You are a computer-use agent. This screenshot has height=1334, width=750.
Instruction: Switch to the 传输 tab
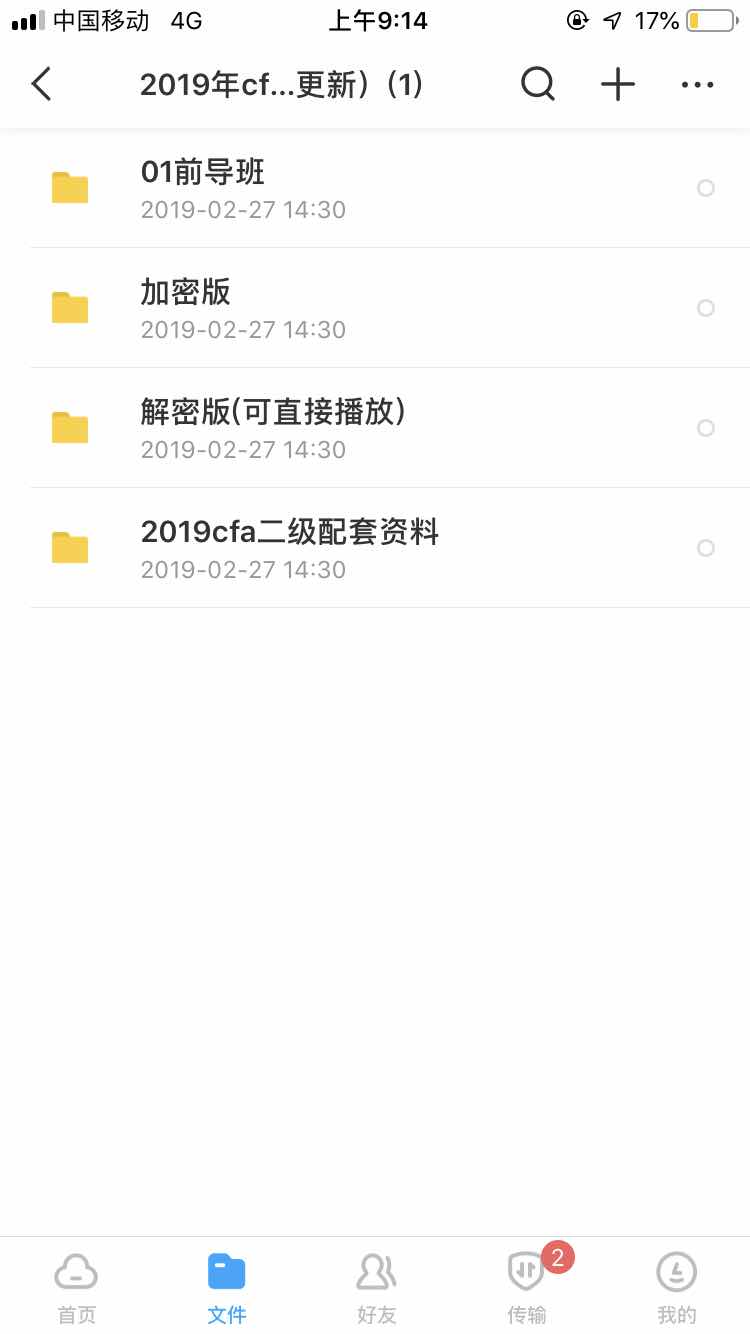tap(526, 1286)
